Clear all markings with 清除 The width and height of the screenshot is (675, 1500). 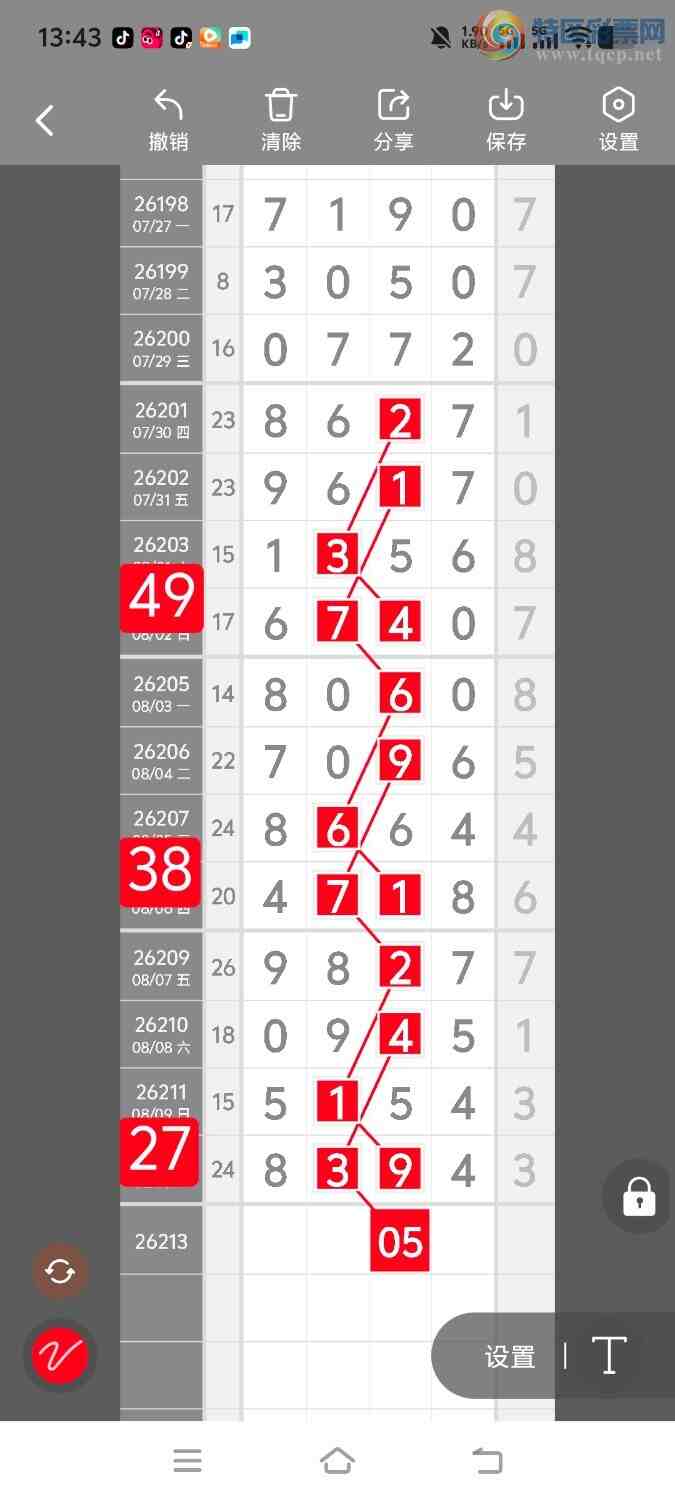pos(281,120)
